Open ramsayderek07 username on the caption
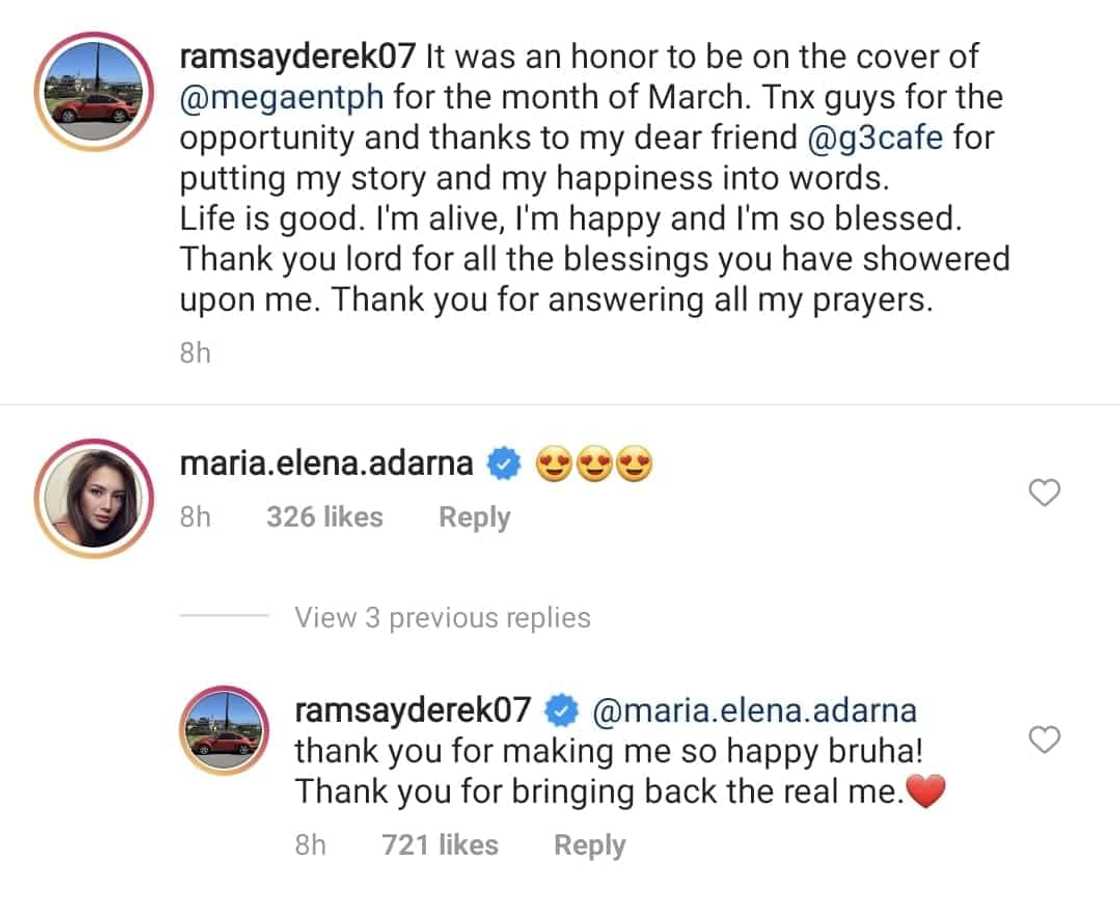The width and height of the screenshot is (1120, 899). [298, 56]
